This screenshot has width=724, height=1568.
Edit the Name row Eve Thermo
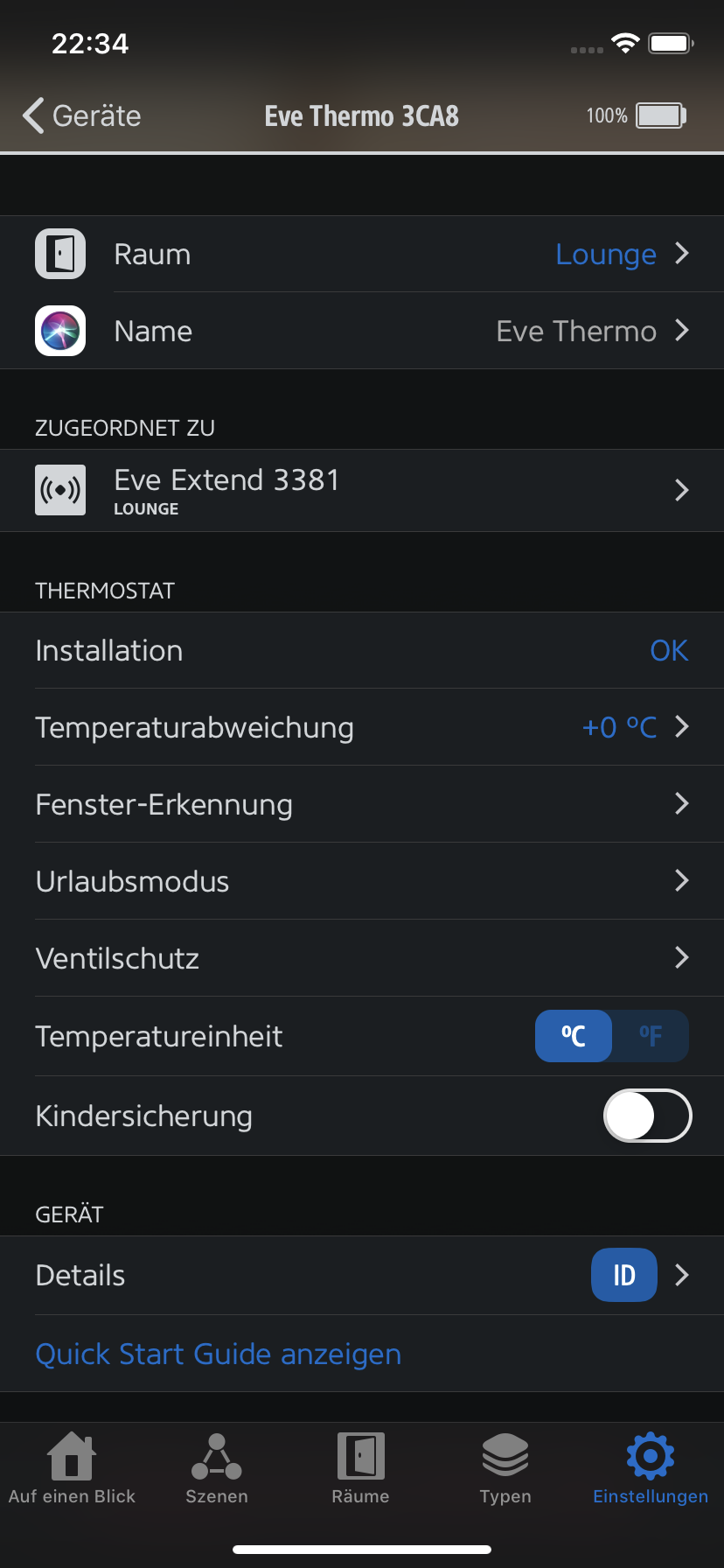[362, 331]
